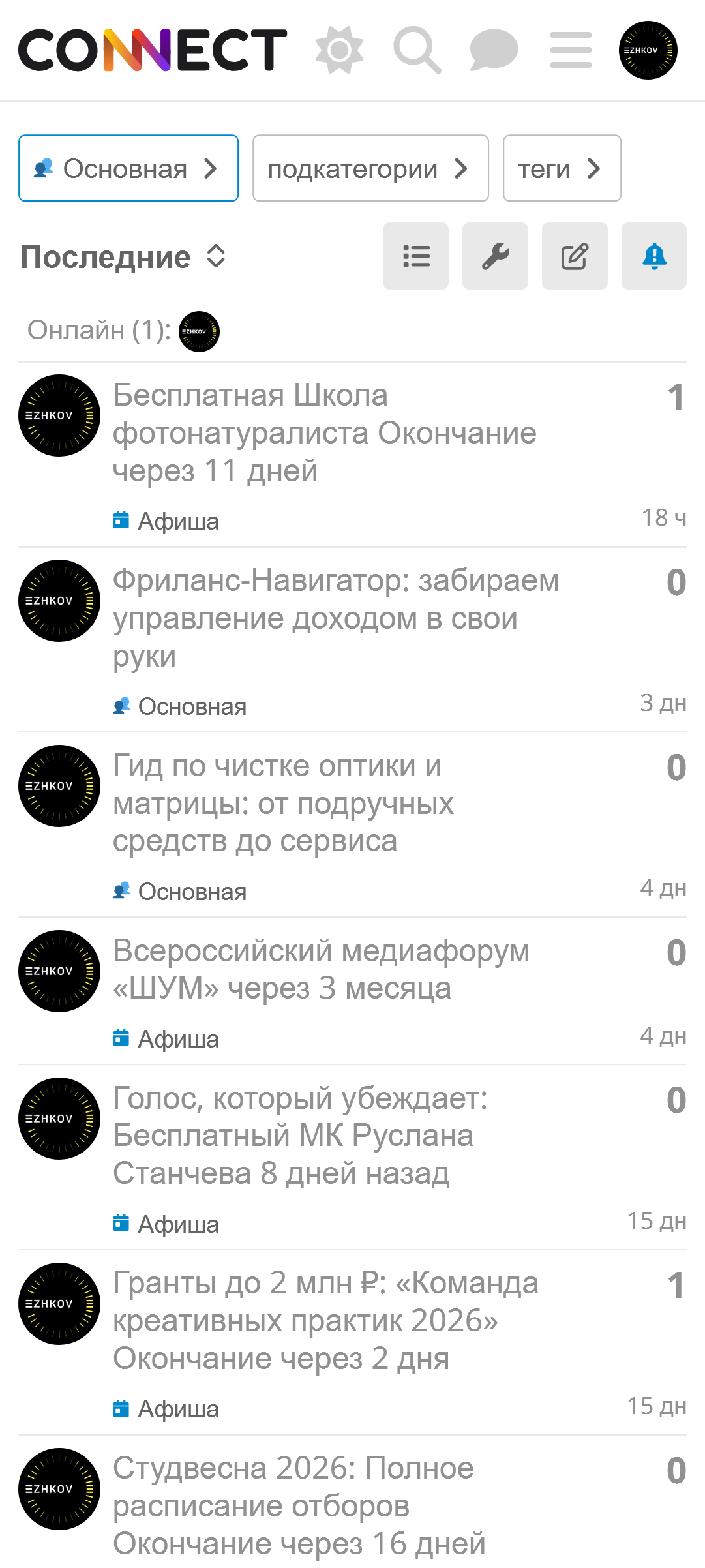
Task: Tap the list view button
Action: (415, 256)
